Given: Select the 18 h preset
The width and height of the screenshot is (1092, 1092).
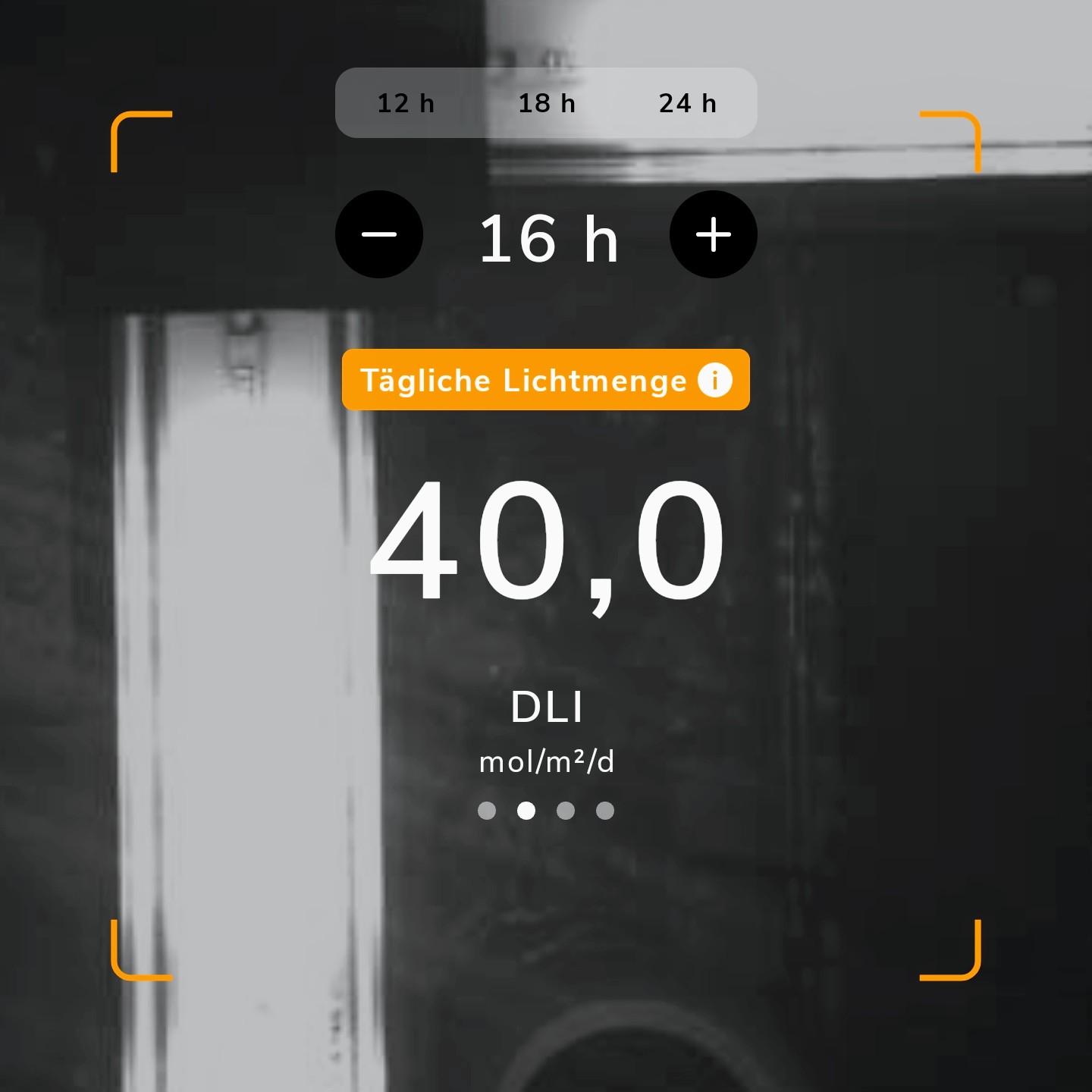Looking at the screenshot, I should point(546,103).
